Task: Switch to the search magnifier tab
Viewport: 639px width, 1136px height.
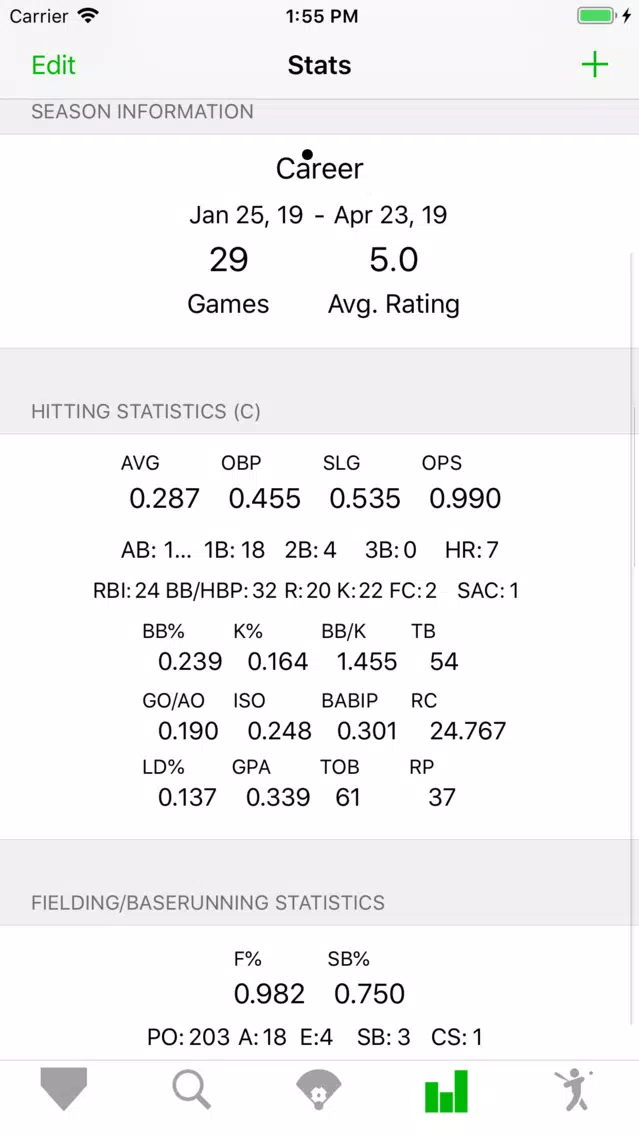Action: 191,1090
